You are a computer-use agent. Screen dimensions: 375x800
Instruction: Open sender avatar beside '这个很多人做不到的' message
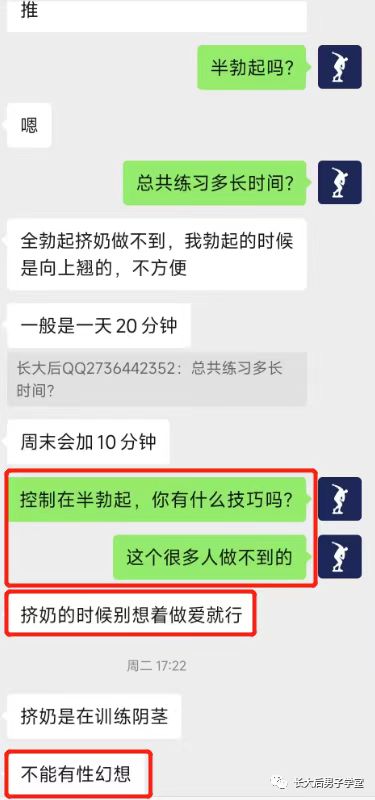340,557
